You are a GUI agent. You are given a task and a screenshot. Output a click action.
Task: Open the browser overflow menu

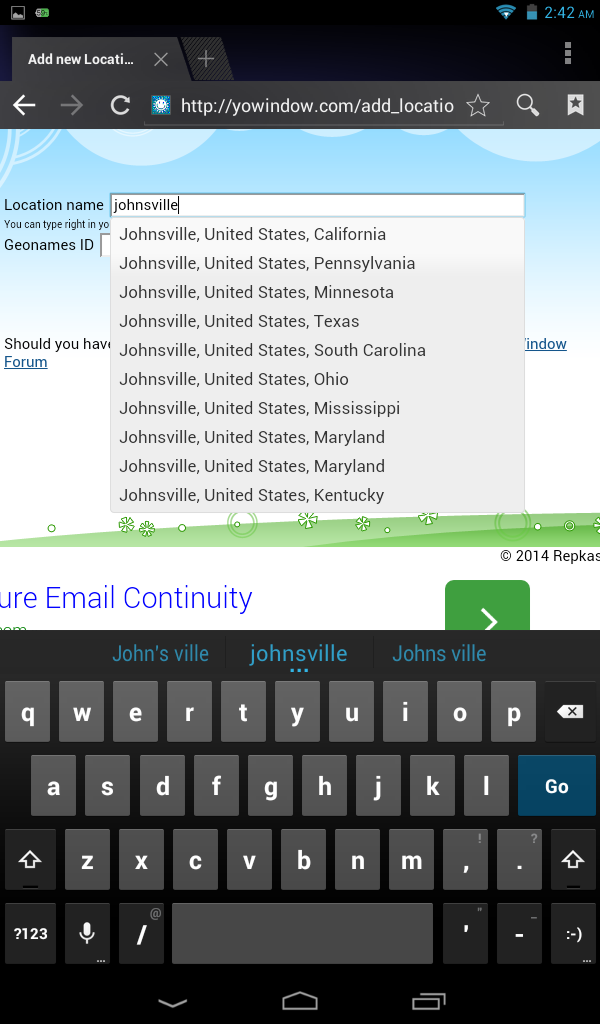pyautogui.click(x=568, y=53)
